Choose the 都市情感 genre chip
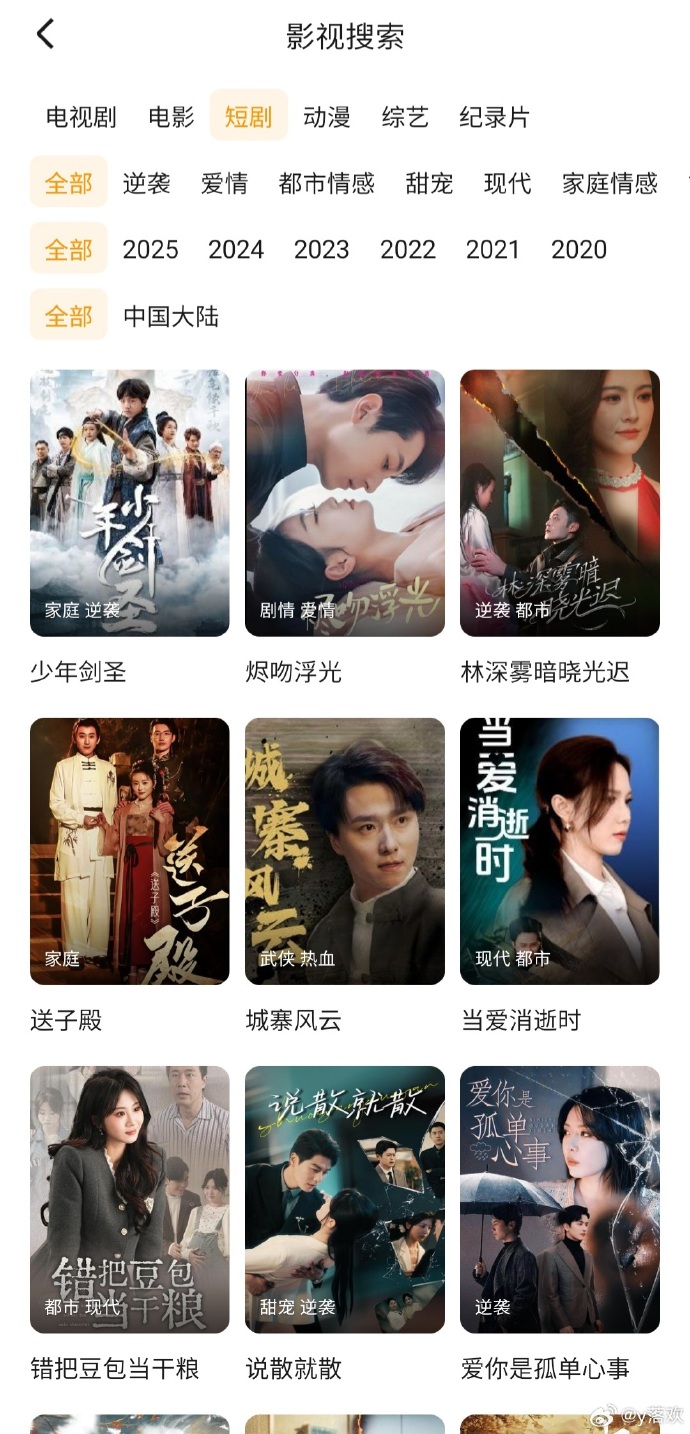The width and height of the screenshot is (690, 1434). [x=326, y=183]
